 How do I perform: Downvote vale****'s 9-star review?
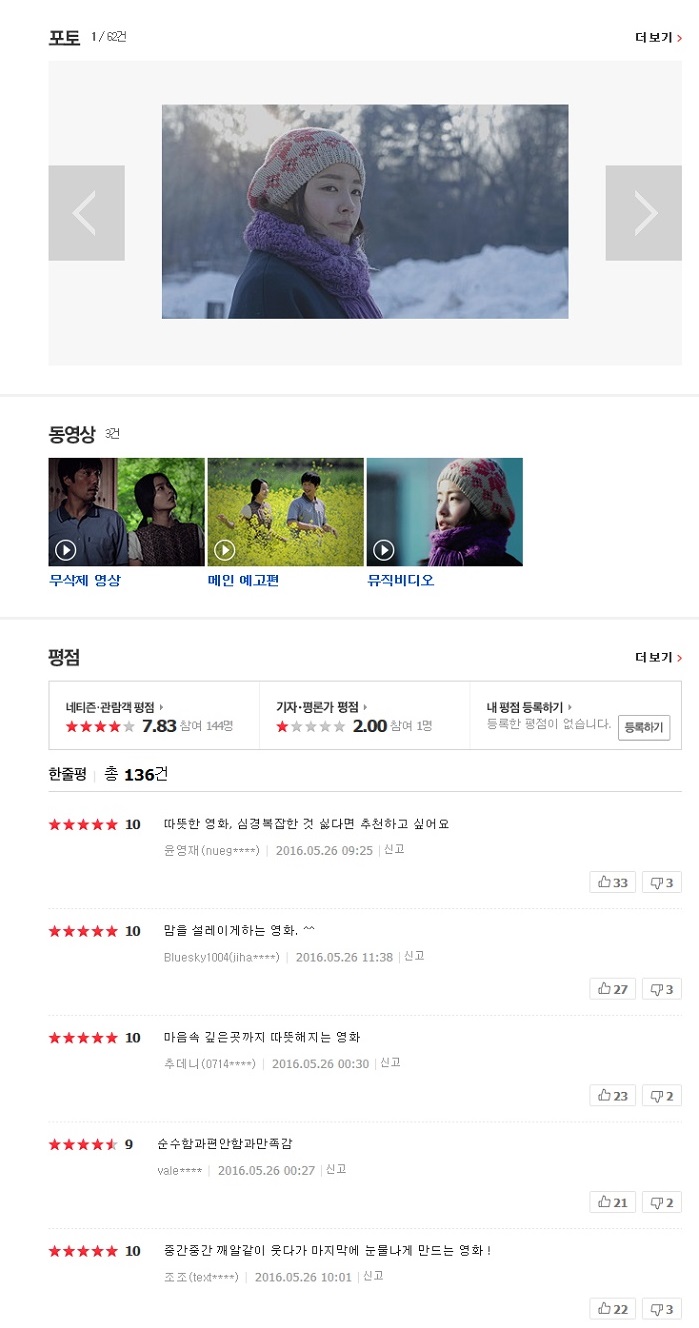click(x=661, y=1202)
